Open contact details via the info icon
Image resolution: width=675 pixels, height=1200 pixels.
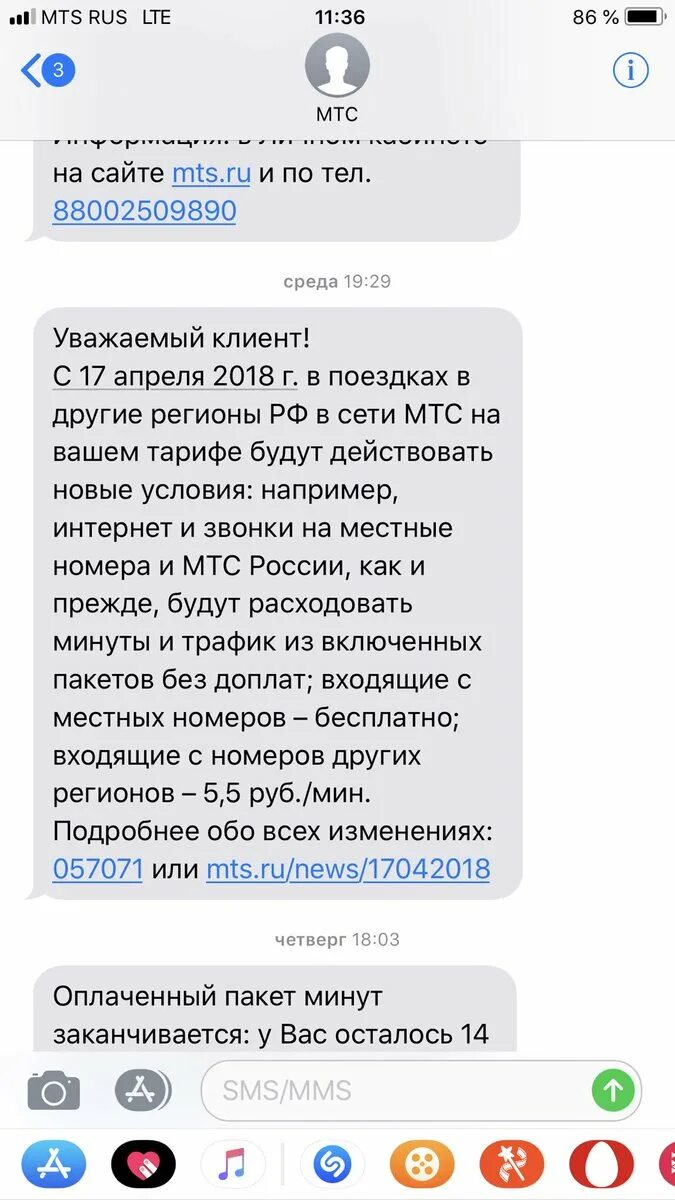(630, 70)
